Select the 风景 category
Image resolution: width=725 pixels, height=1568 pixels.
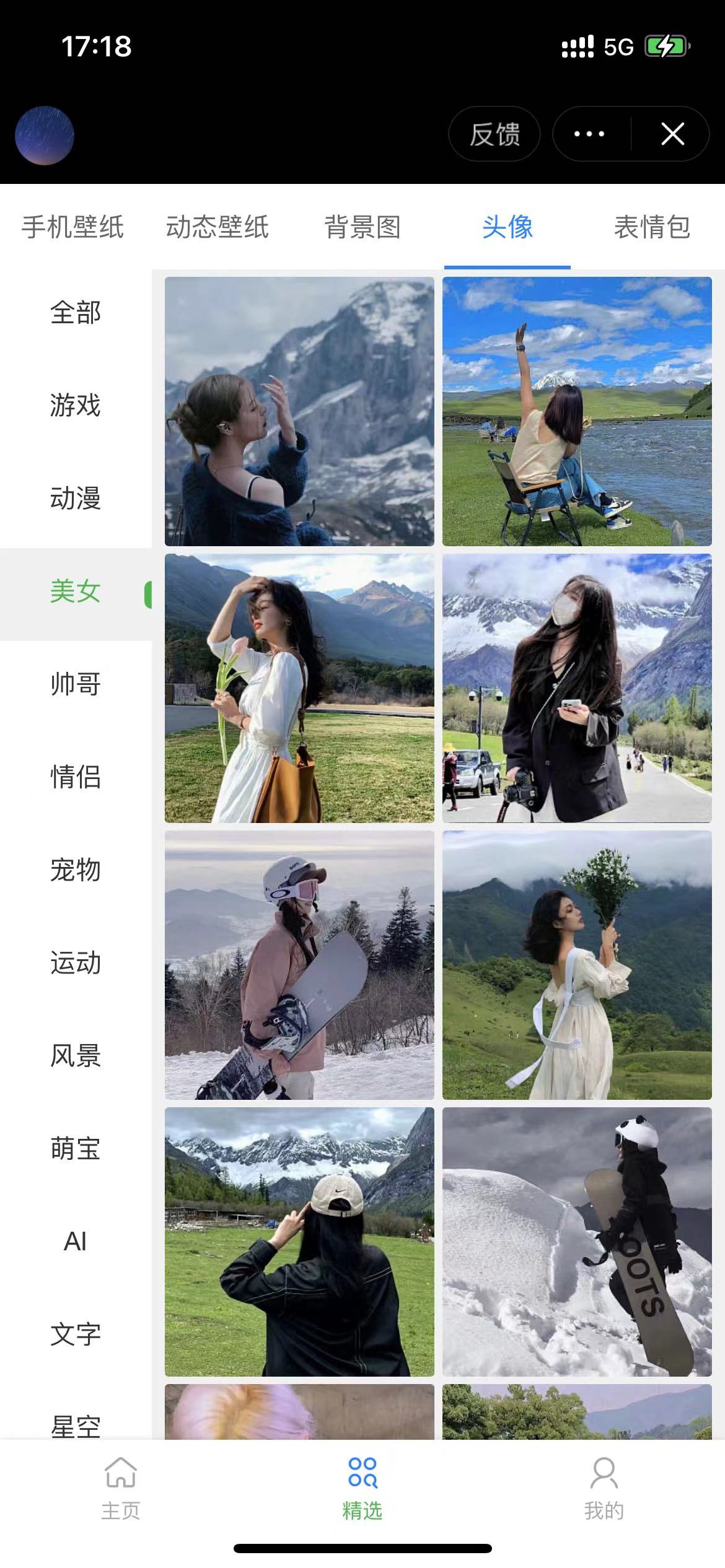[76, 1056]
